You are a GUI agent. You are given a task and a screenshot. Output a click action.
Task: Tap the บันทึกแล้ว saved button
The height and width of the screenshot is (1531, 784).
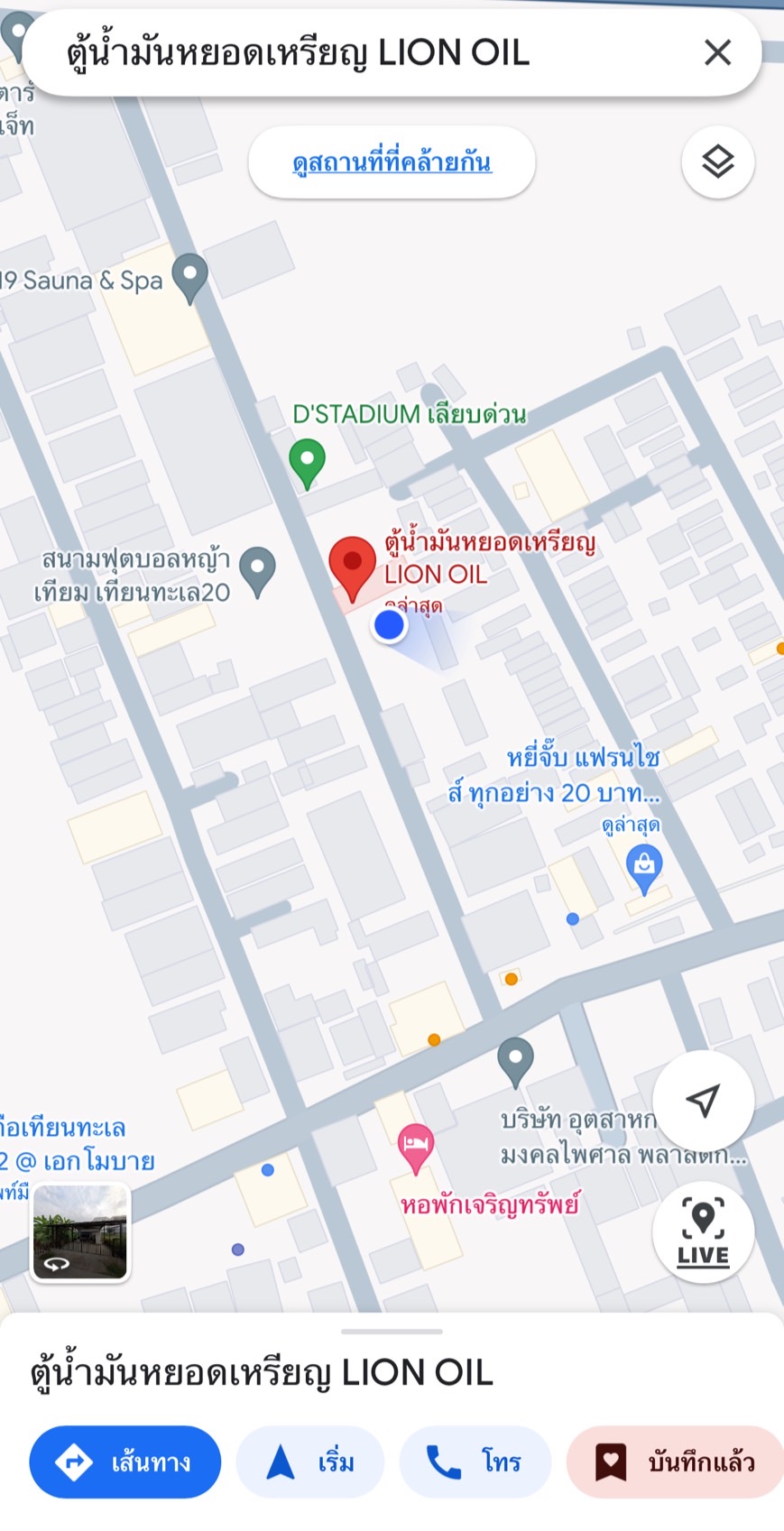point(675,1461)
